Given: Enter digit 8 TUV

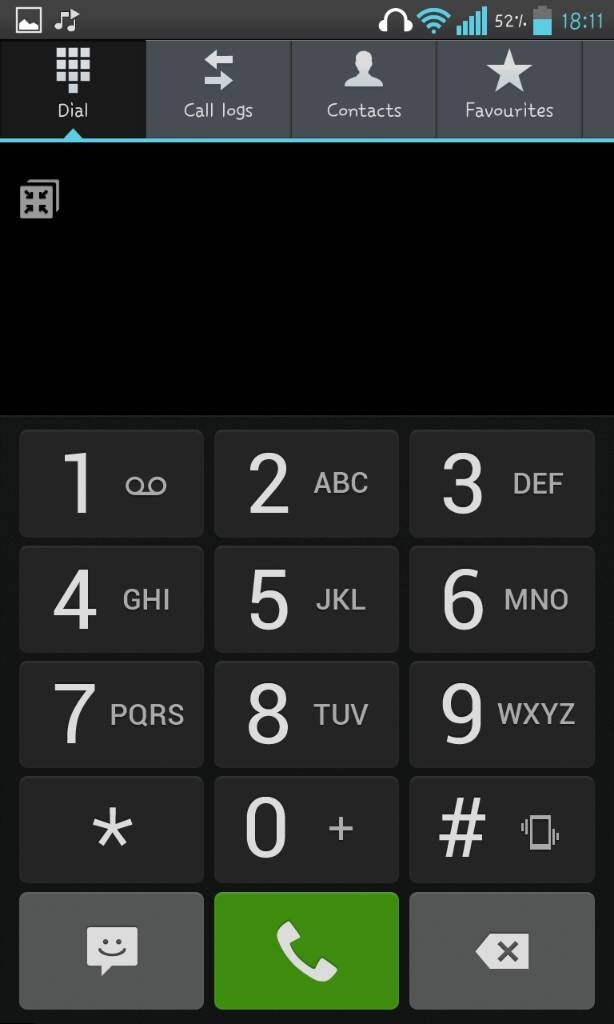Looking at the screenshot, I should click(x=306, y=714).
